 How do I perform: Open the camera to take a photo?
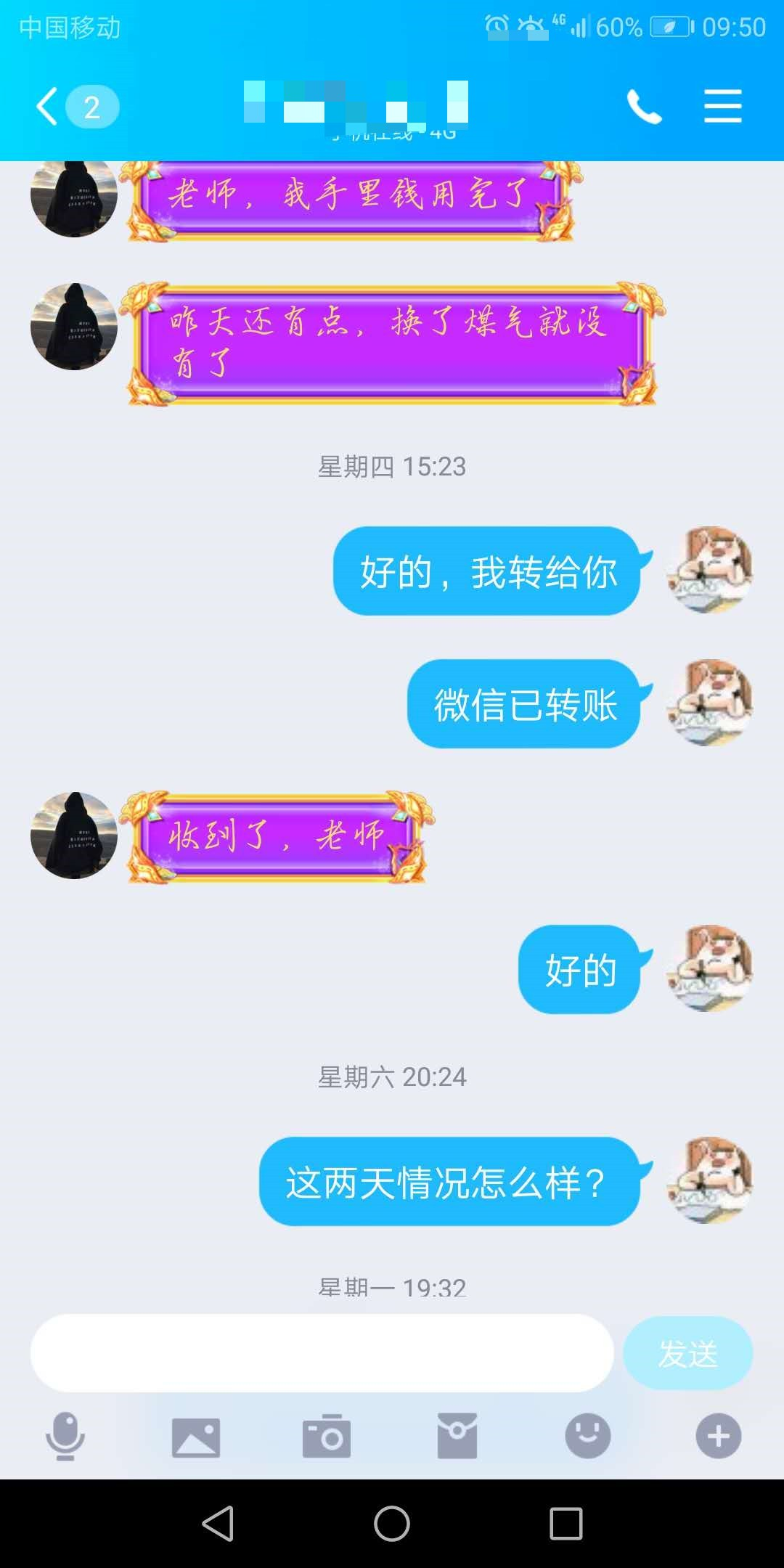[327, 1436]
